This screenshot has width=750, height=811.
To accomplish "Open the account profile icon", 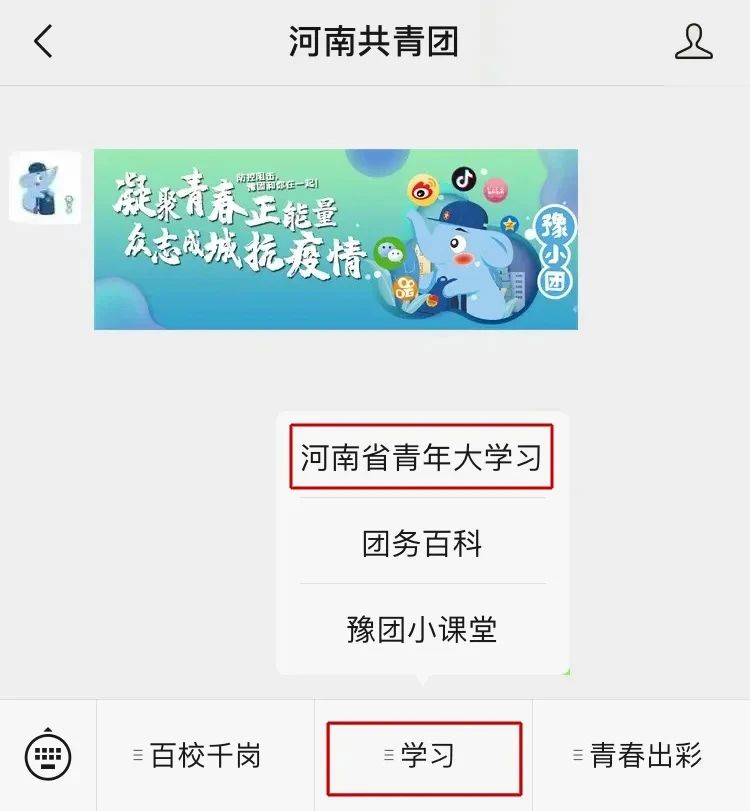I will coord(693,42).
